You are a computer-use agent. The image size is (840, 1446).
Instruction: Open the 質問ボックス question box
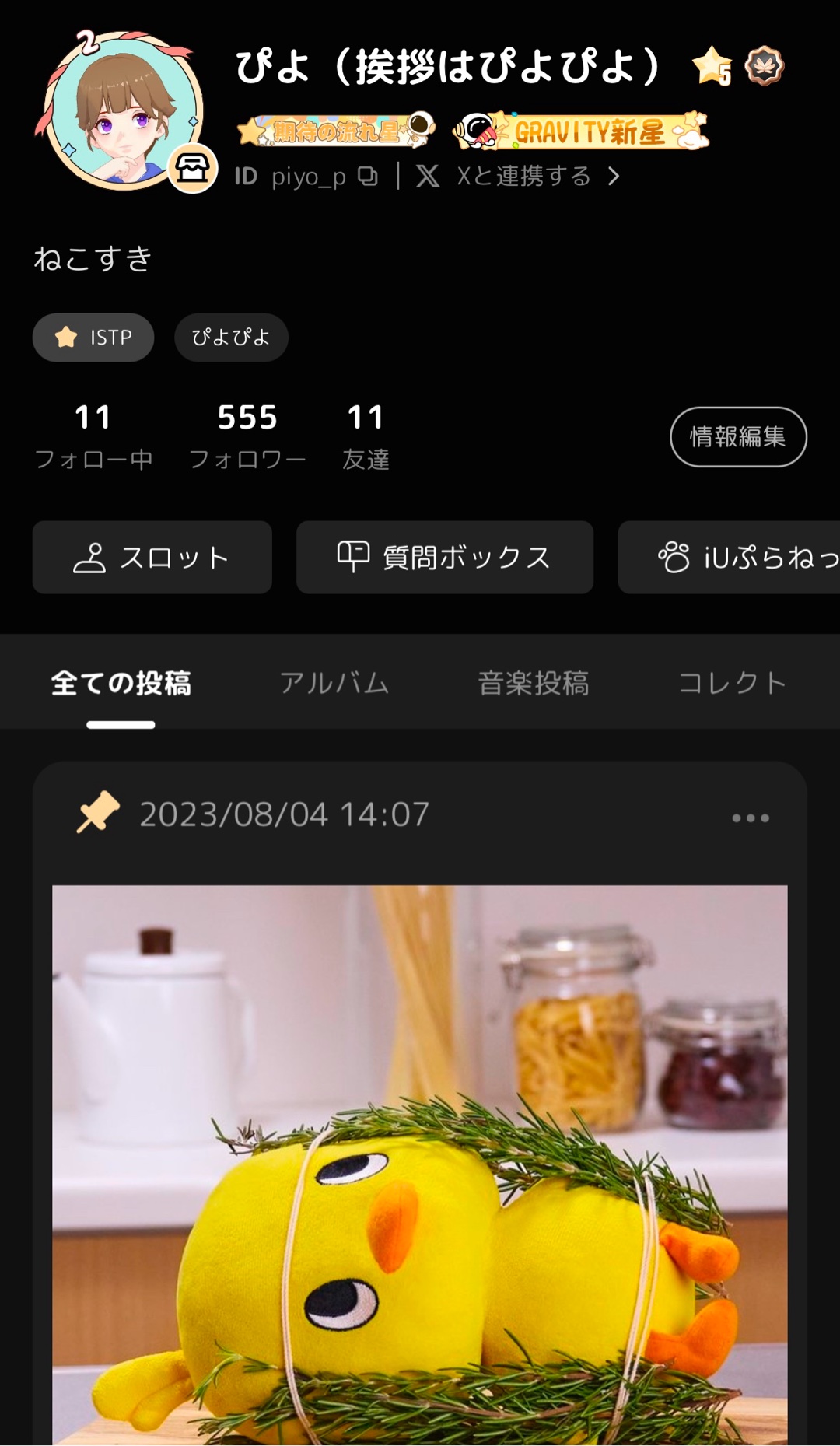tap(444, 558)
